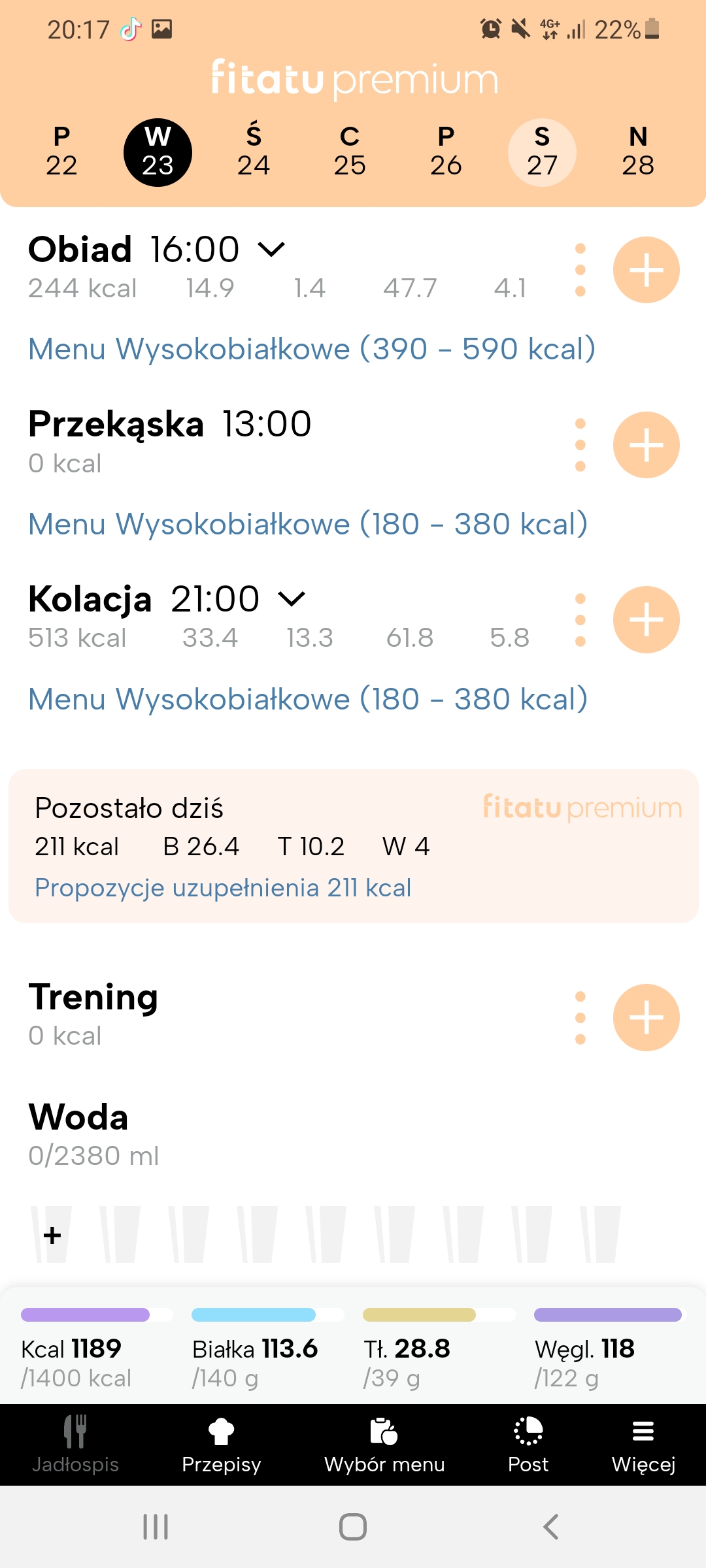The image size is (706, 1568).
Task: Open the Kolacja three-dot menu
Action: tap(580, 619)
